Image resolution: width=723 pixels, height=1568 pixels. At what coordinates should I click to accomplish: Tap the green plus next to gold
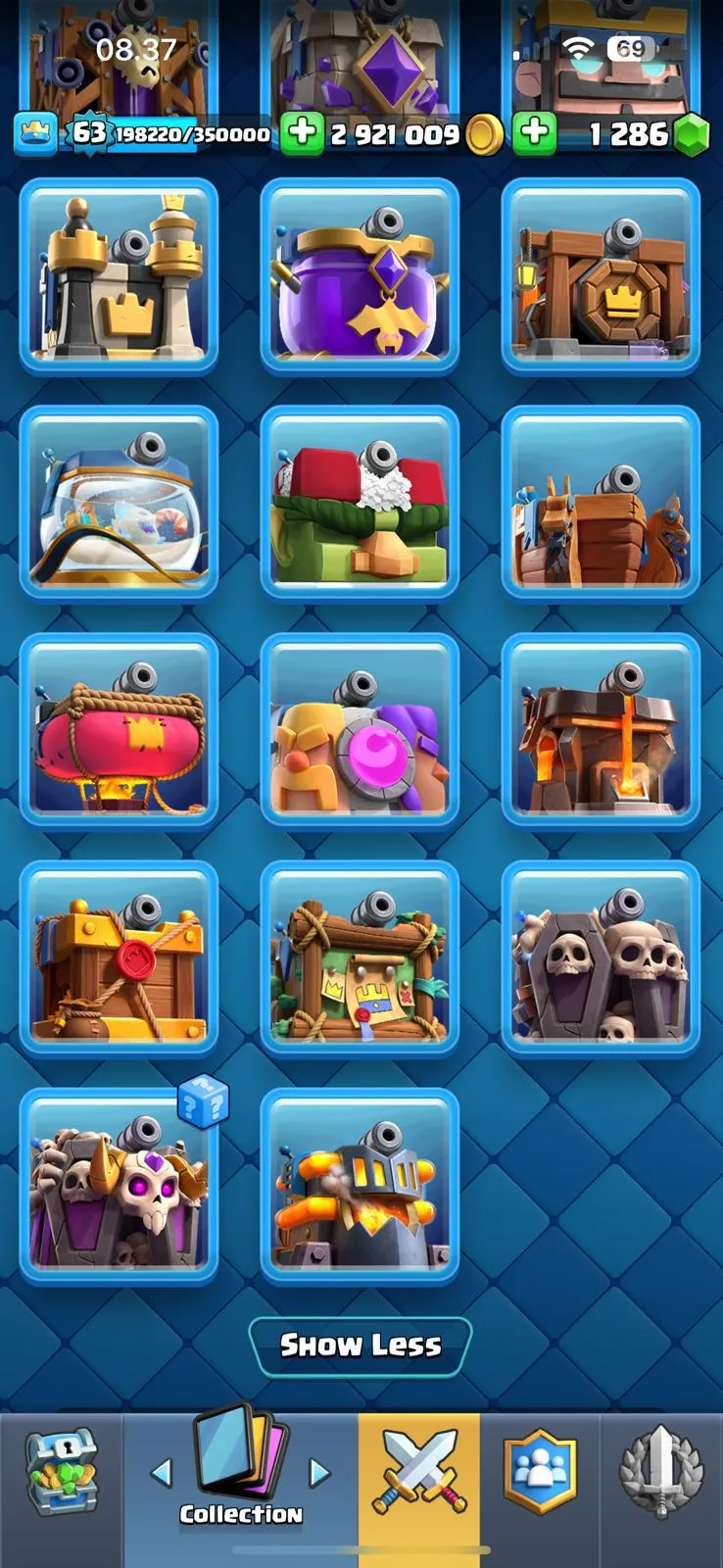point(302,134)
